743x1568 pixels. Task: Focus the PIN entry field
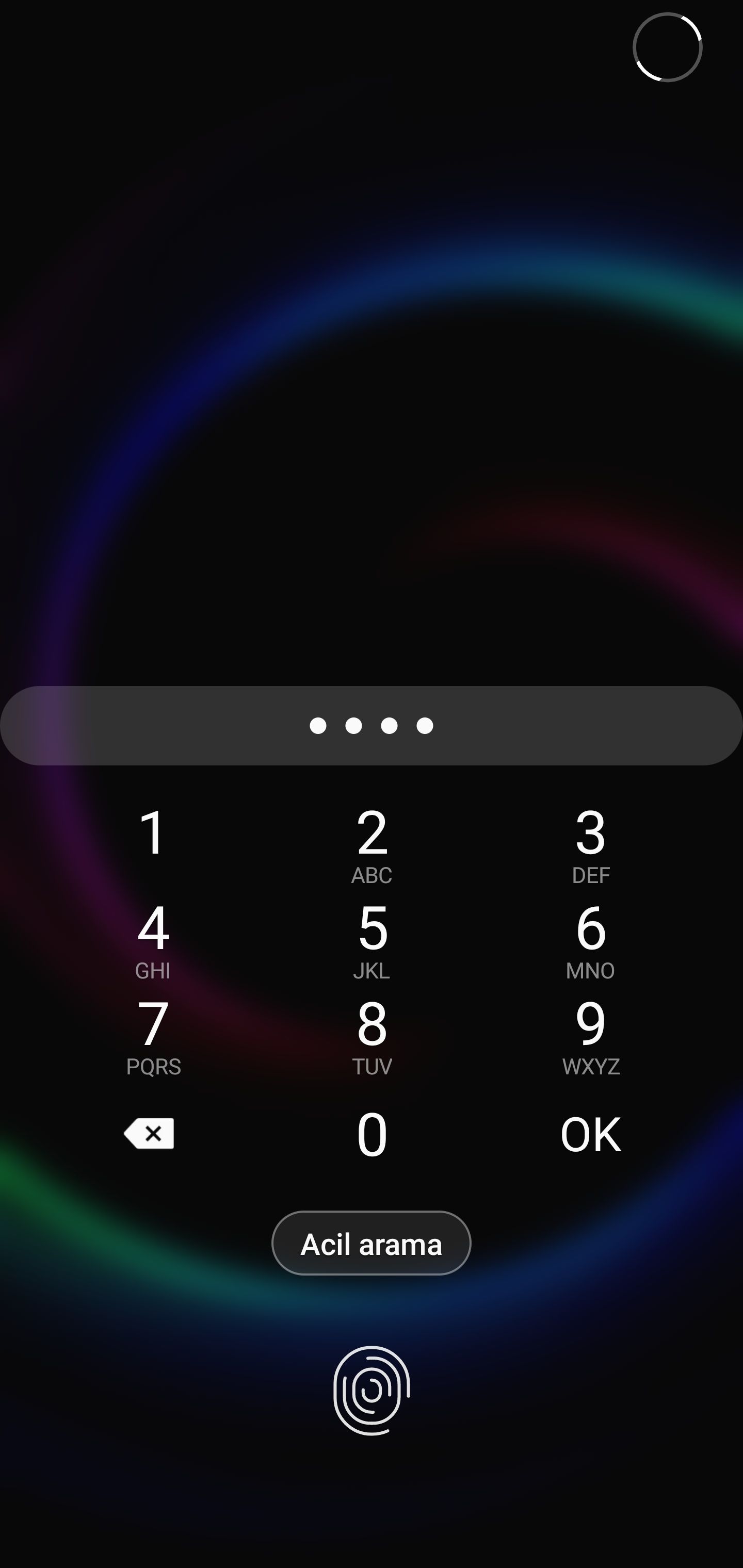[372, 726]
